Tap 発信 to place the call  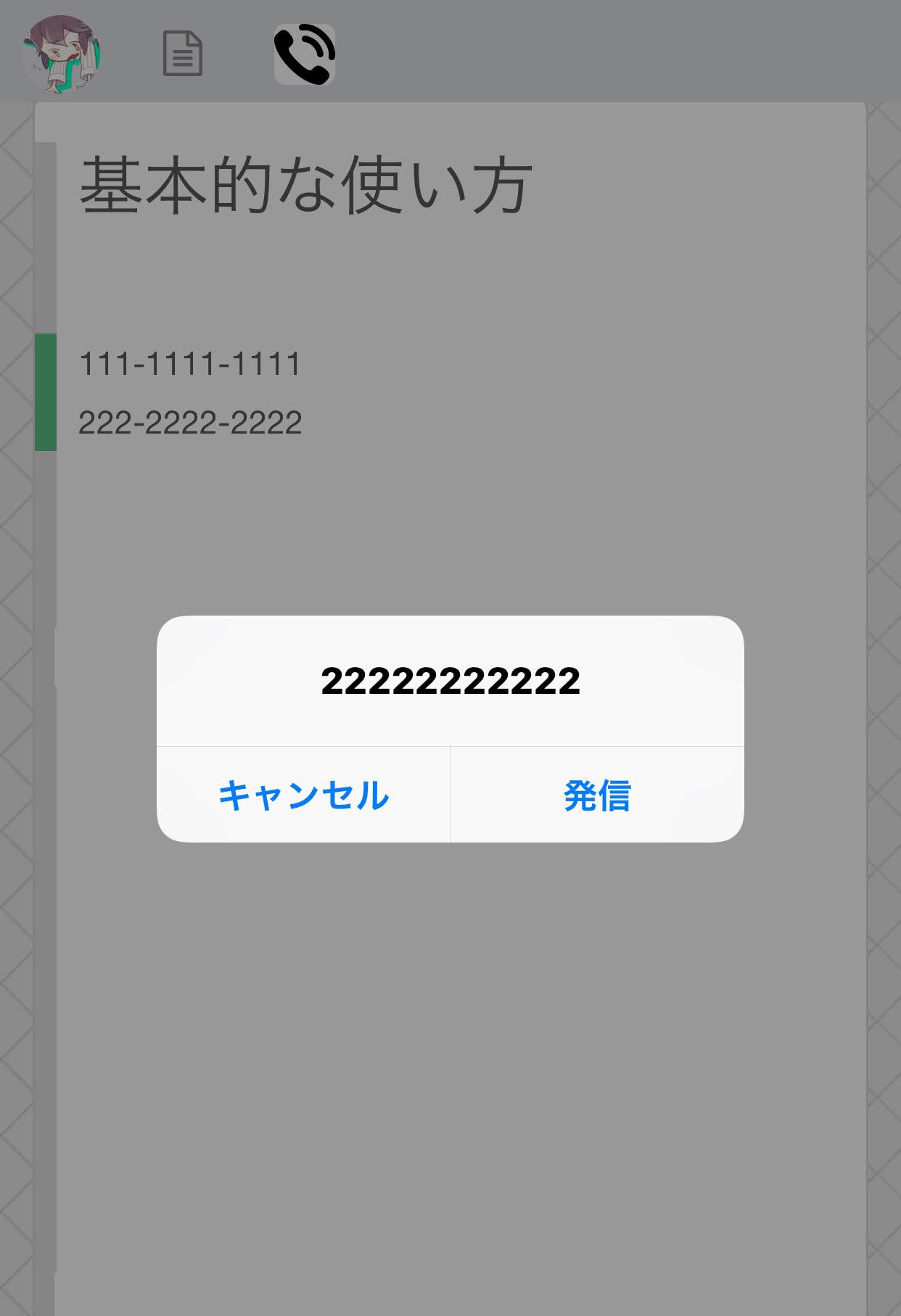597,795
